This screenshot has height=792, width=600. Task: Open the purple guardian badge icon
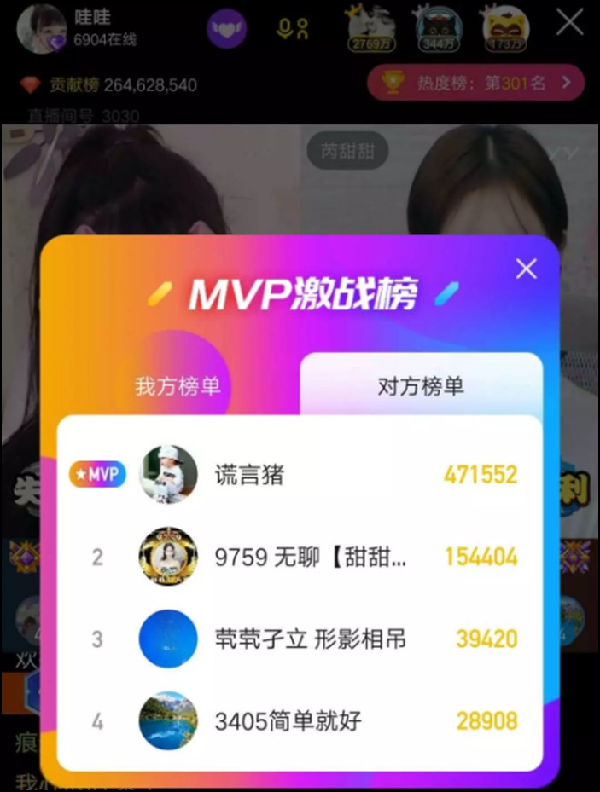tap(227, 28)
